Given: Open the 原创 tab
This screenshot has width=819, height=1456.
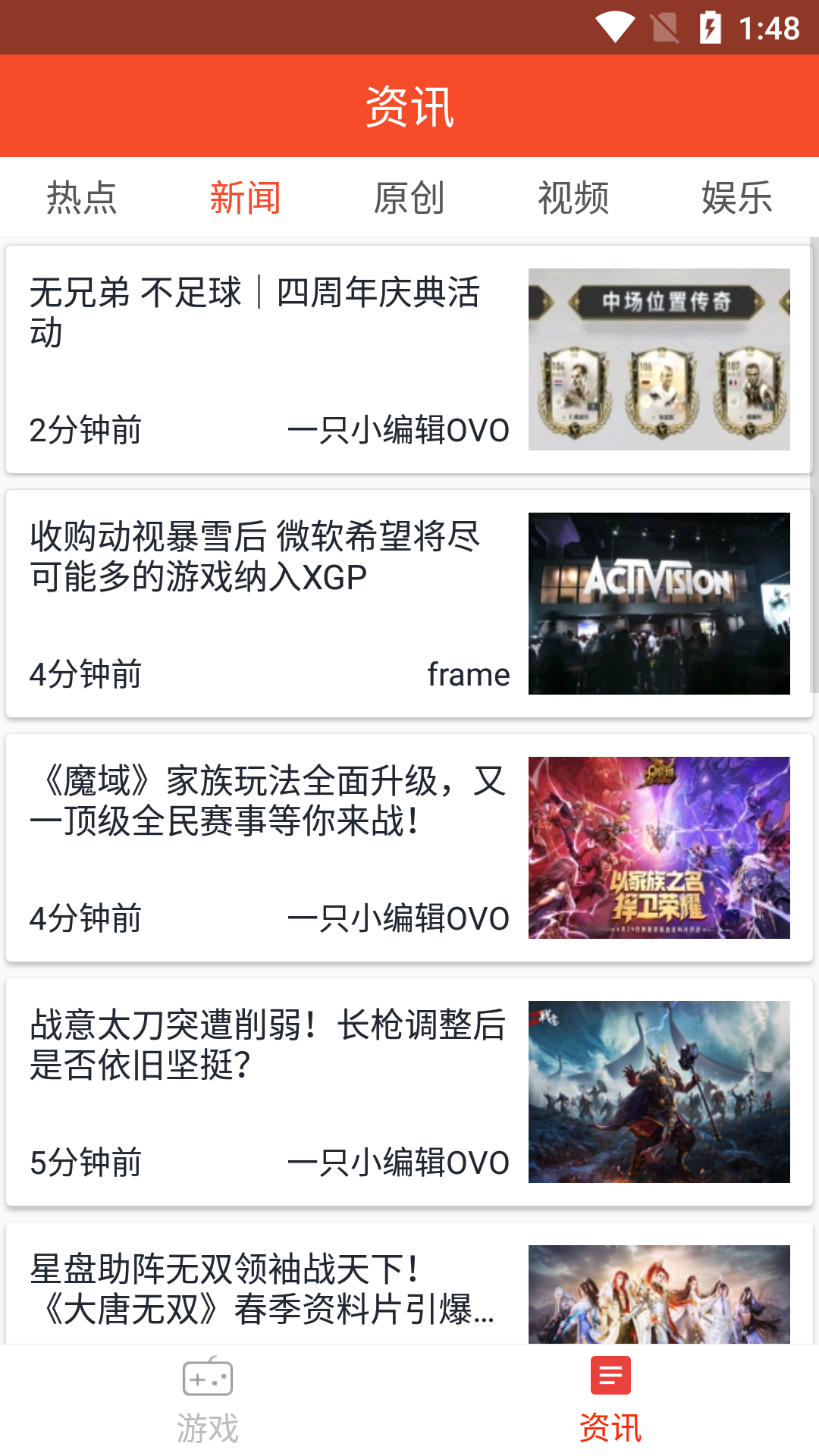Looking at the screenshot, I should pos(409,198).
